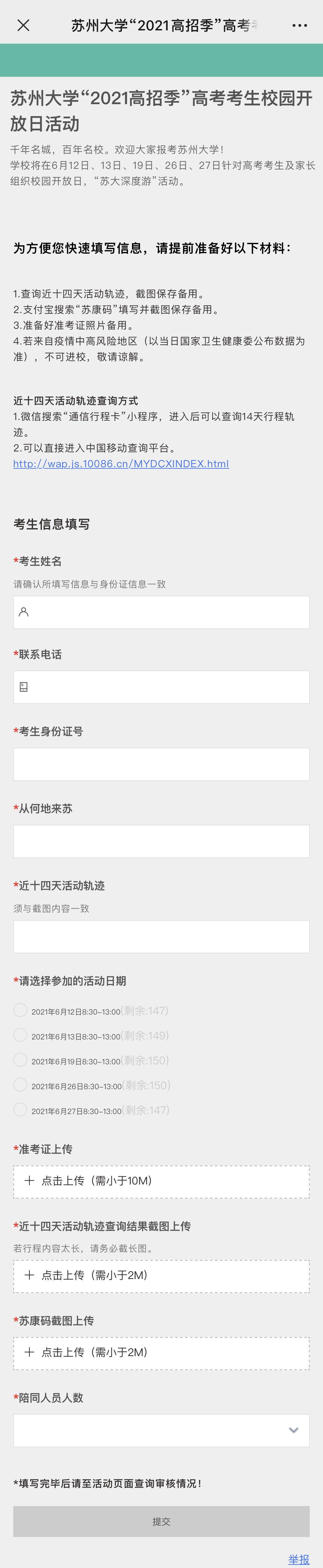The width and height of the screenshot is (323, 1568).
Task: Expand the 陪同人员人数 dropdown
Action: (161, 1430)
